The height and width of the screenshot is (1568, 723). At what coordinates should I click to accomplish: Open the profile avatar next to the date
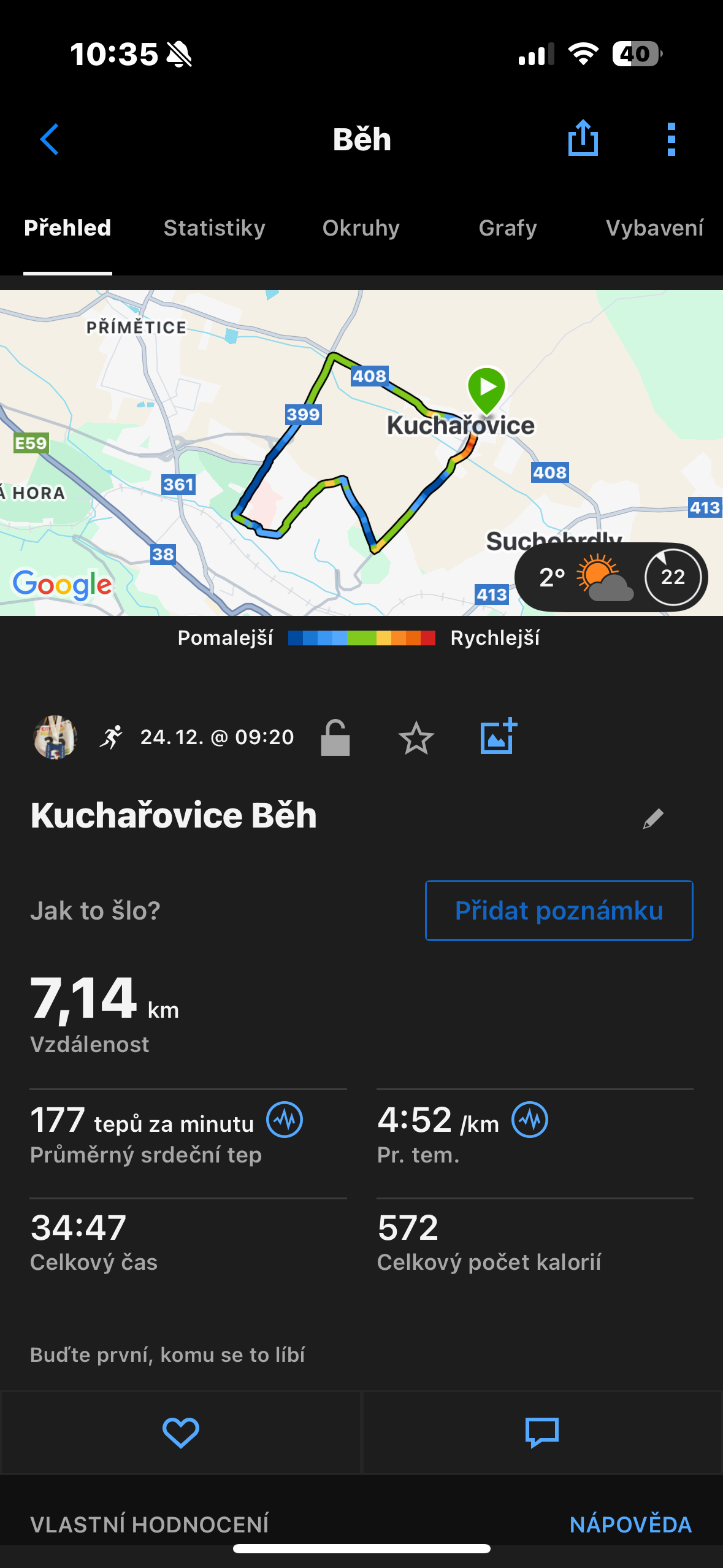coord(55,737)
